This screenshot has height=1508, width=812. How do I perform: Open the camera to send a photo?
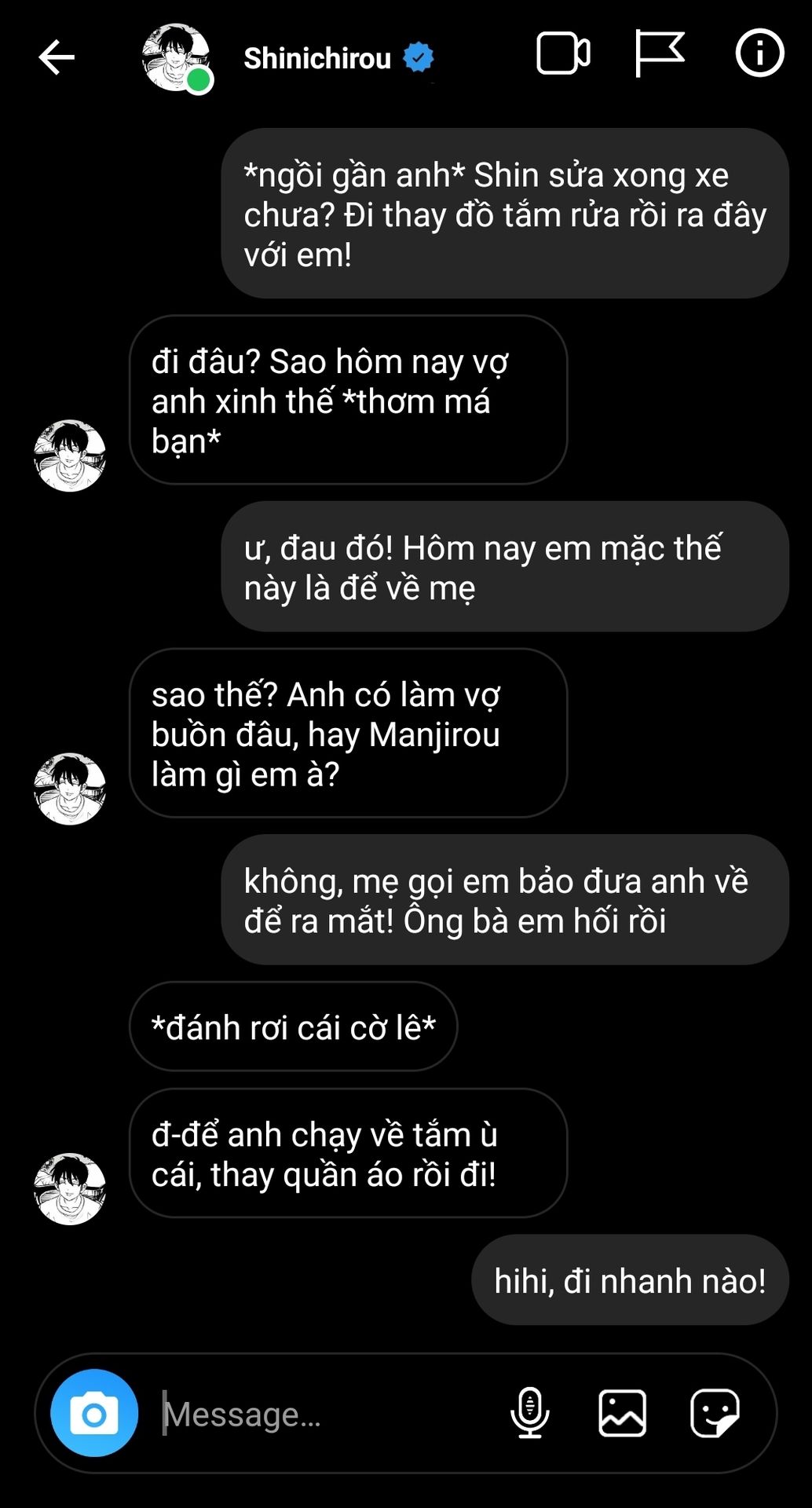coord(94,1413)
